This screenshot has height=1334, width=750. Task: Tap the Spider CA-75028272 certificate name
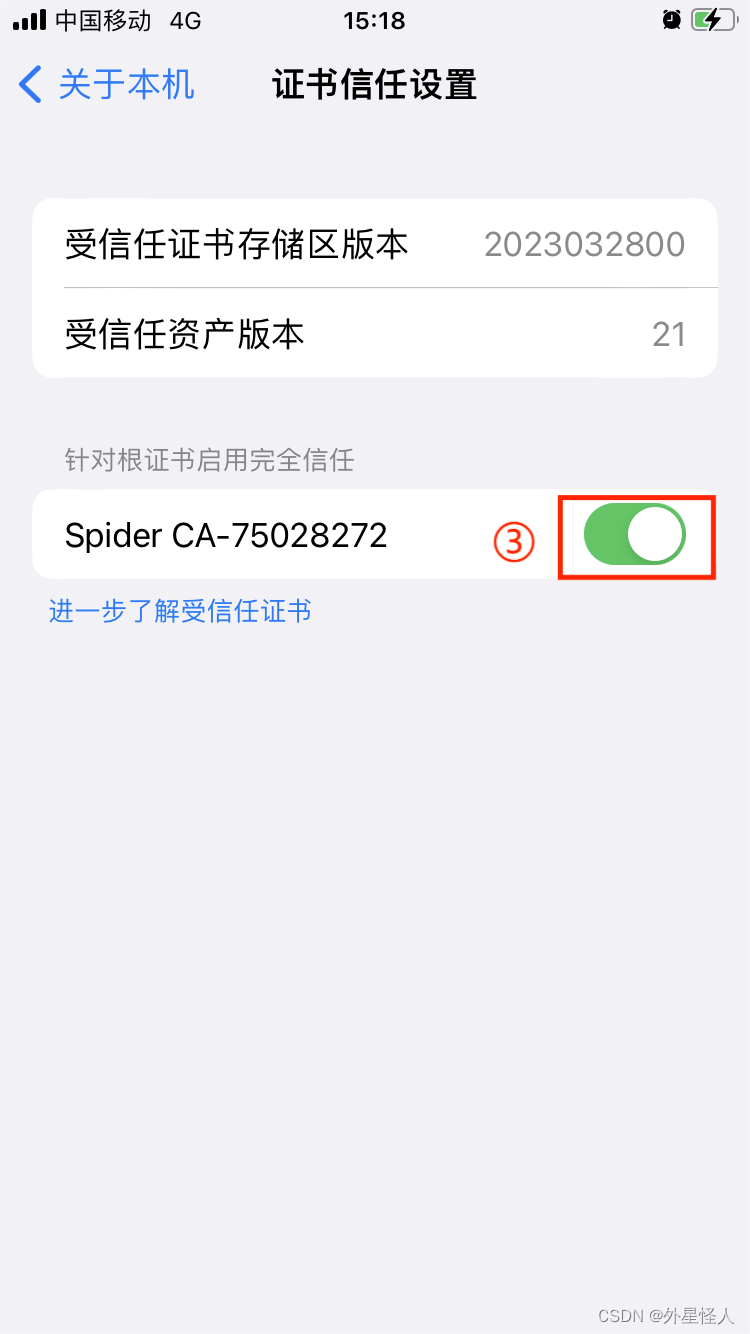[225, 535]
